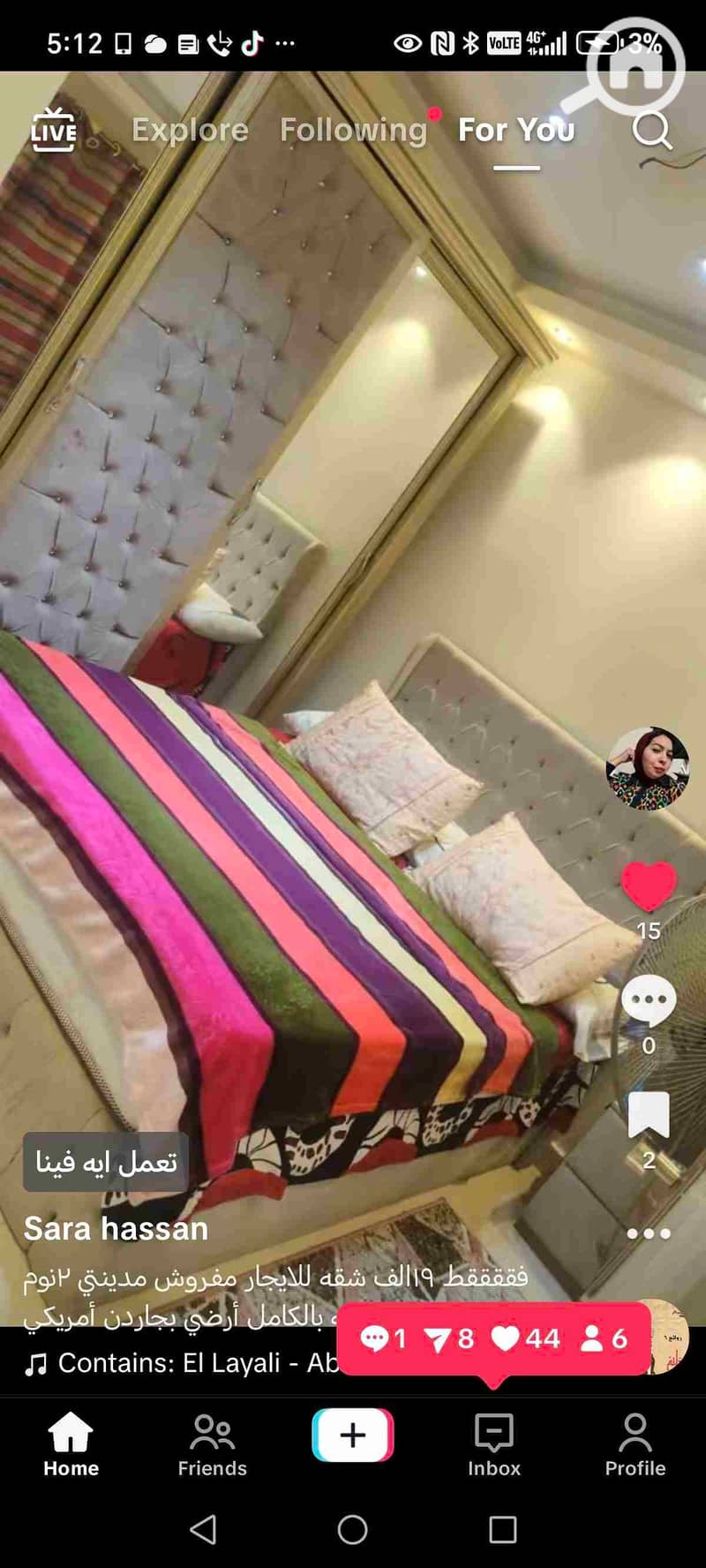
Task: Switch to the Profile tab
Action: (635, 1444)
